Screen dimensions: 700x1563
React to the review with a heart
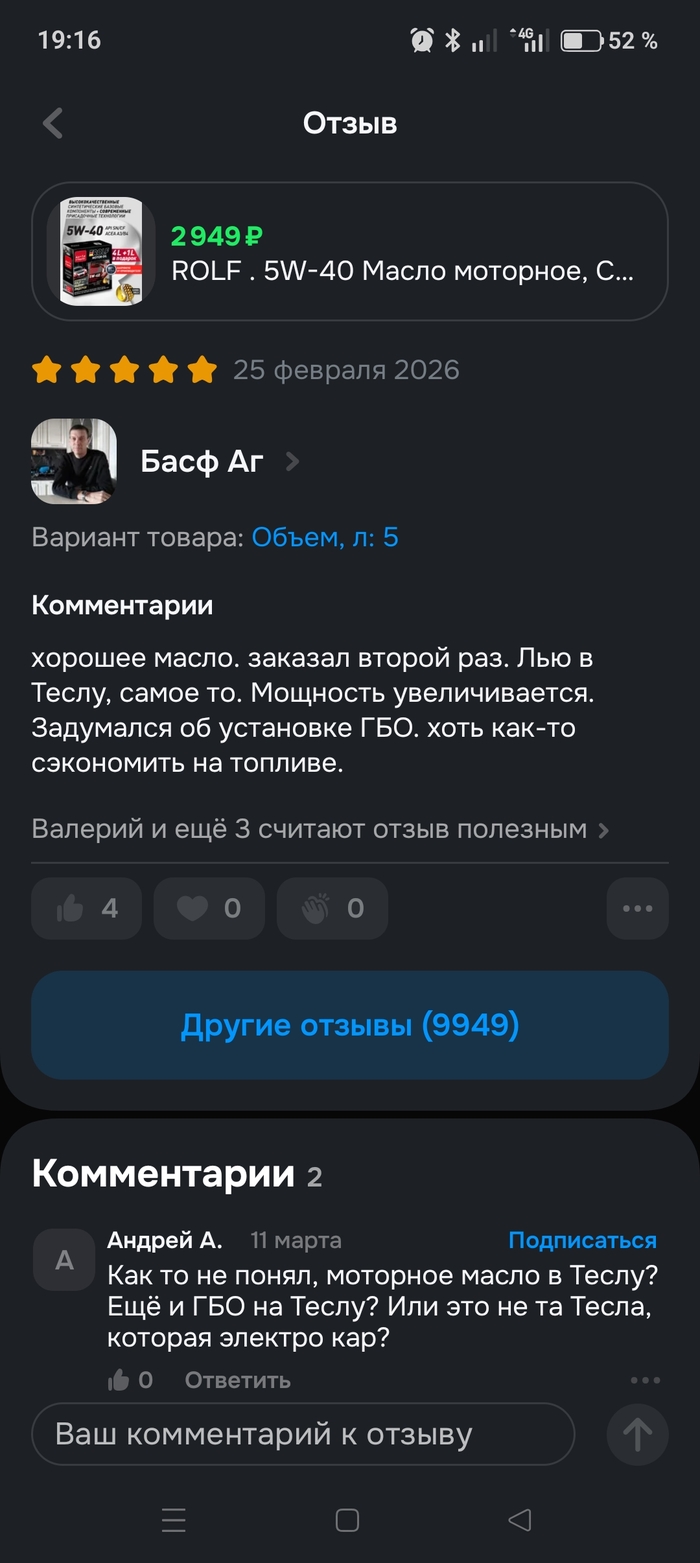tap(209, 908)
